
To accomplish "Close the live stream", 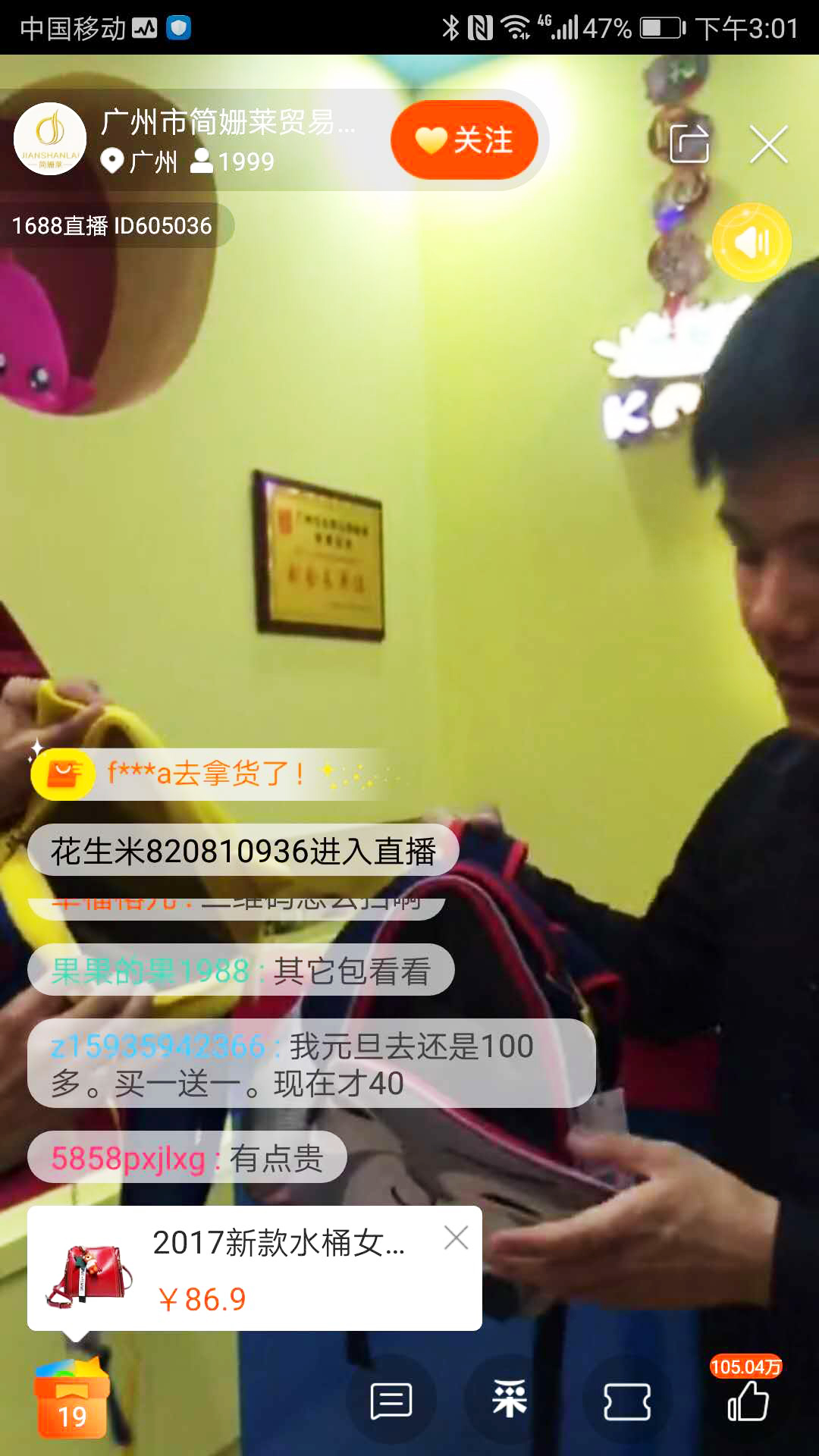I will click(x=768, y=144).
